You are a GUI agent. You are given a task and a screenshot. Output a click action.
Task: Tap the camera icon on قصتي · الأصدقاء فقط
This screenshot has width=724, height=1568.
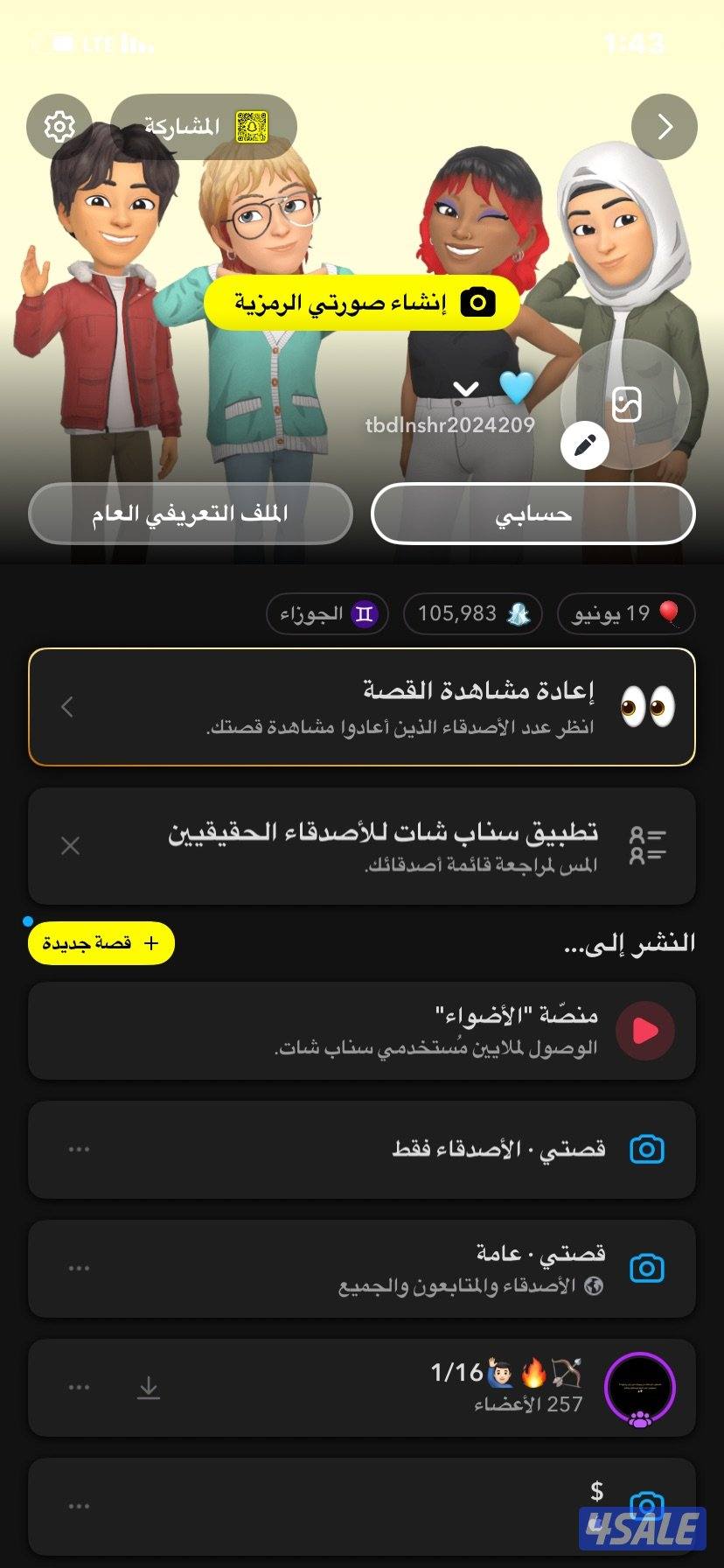(645, 1149)
